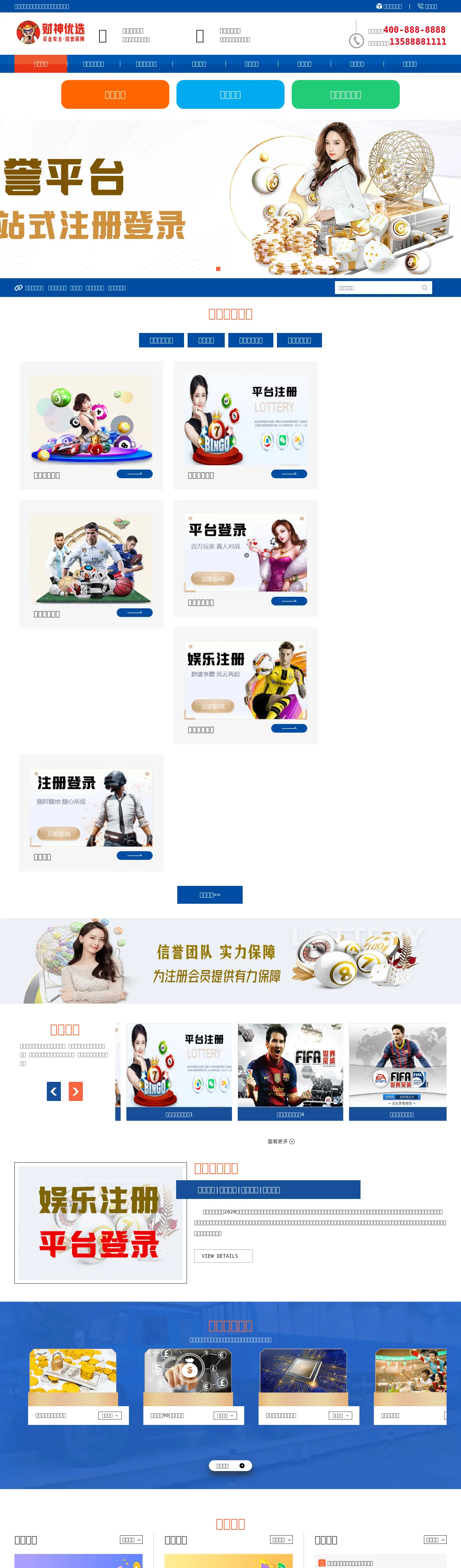Show previous case with blue left arrow

(54, 1091)
